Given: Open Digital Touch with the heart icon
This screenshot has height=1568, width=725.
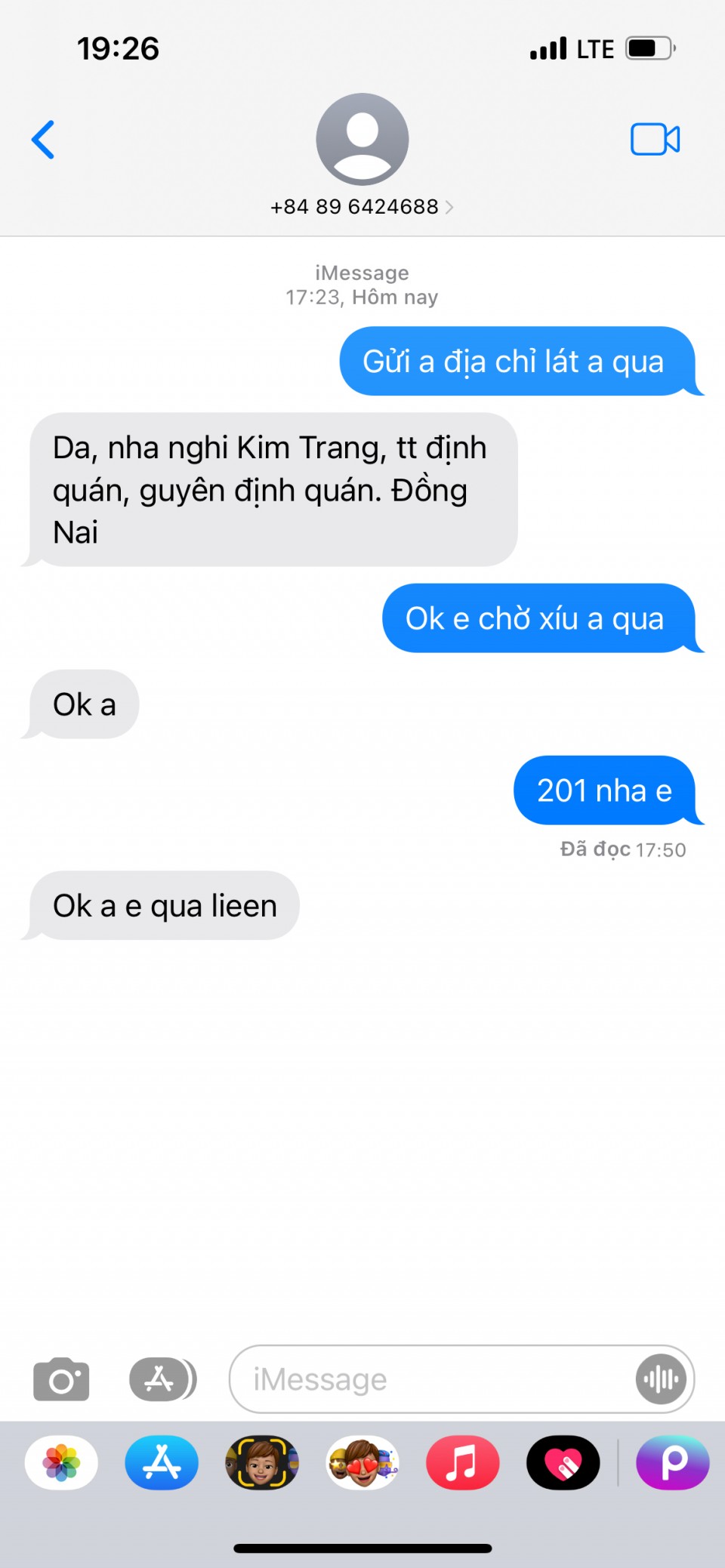Looking at the screenshot, I should pos(563,1462).
